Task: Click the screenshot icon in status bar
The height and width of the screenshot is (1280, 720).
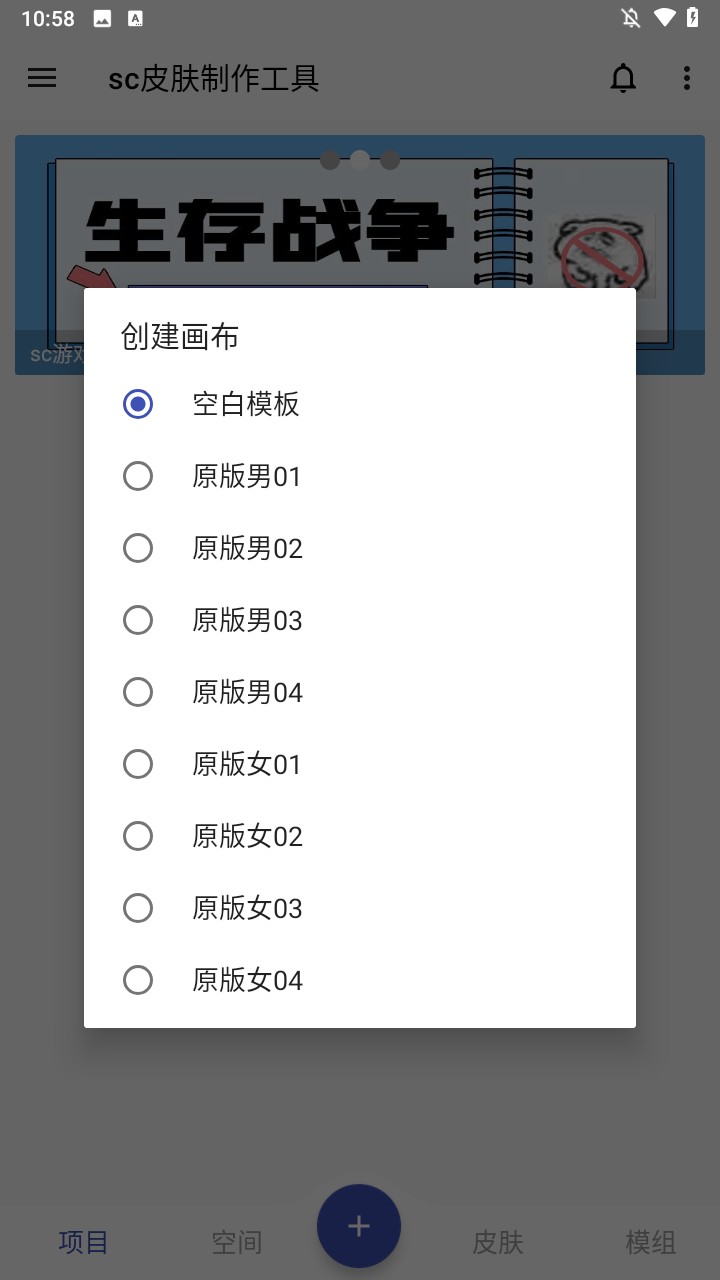Action: (x=101, y=17)
